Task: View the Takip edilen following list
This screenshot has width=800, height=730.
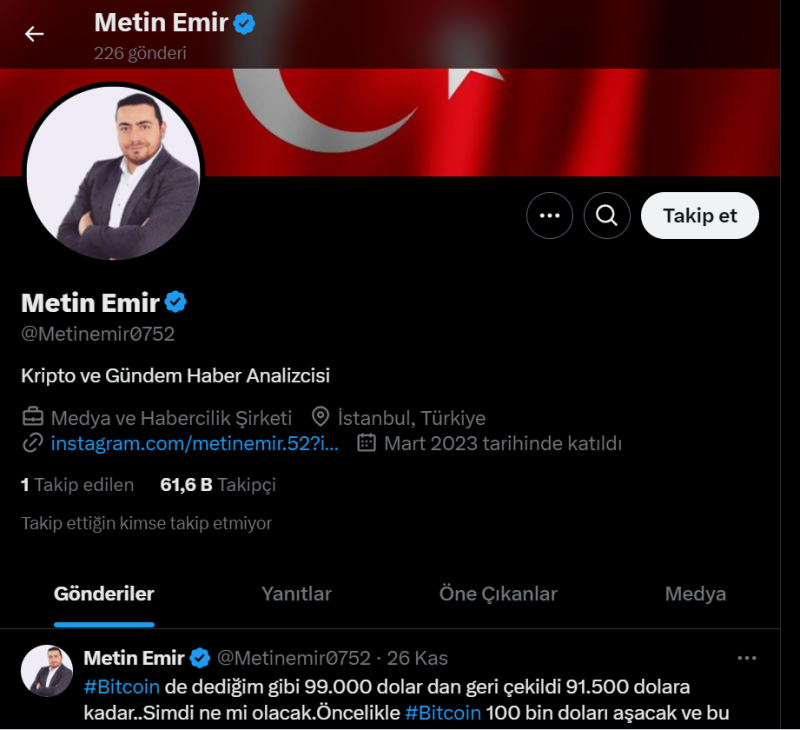Action: (77, 485)
